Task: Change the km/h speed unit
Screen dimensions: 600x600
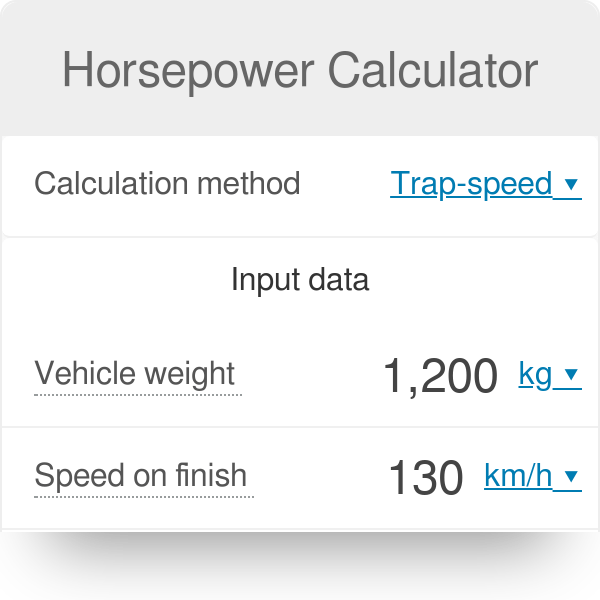Action: 531,477
